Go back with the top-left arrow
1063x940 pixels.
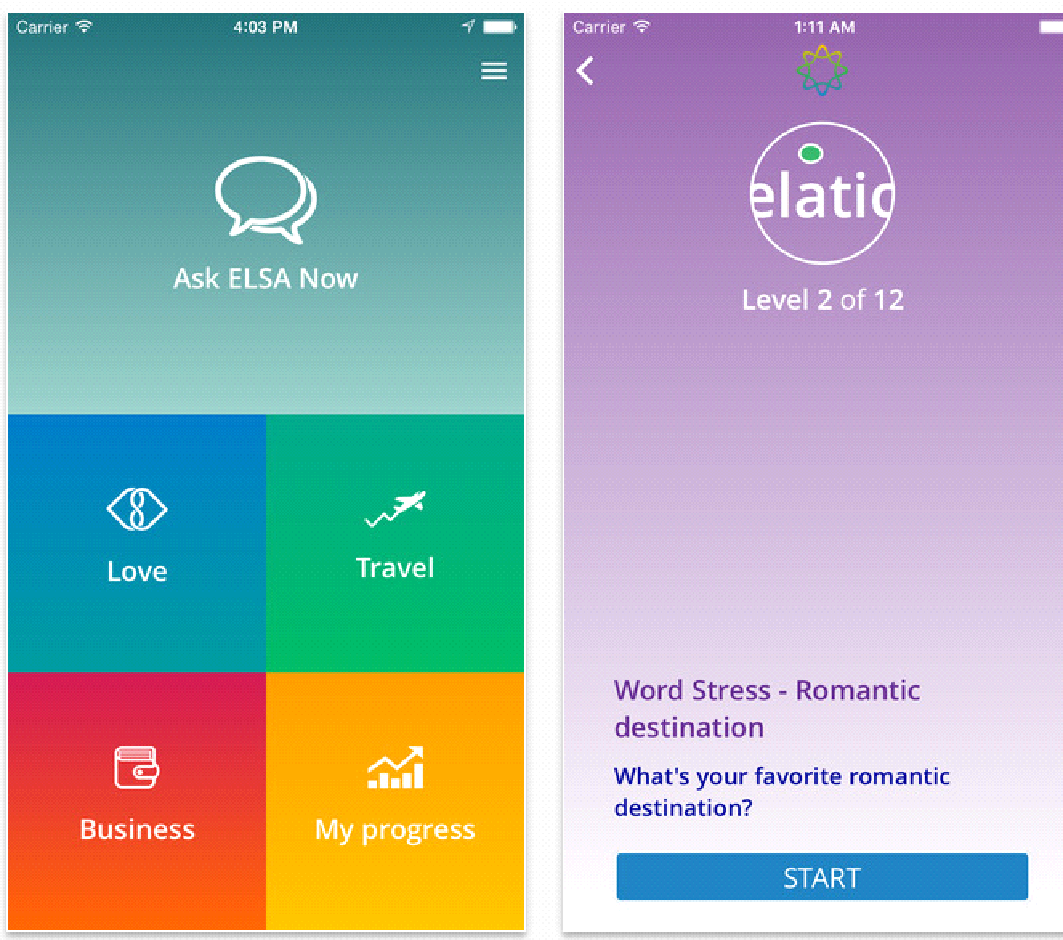coord(586,71)
